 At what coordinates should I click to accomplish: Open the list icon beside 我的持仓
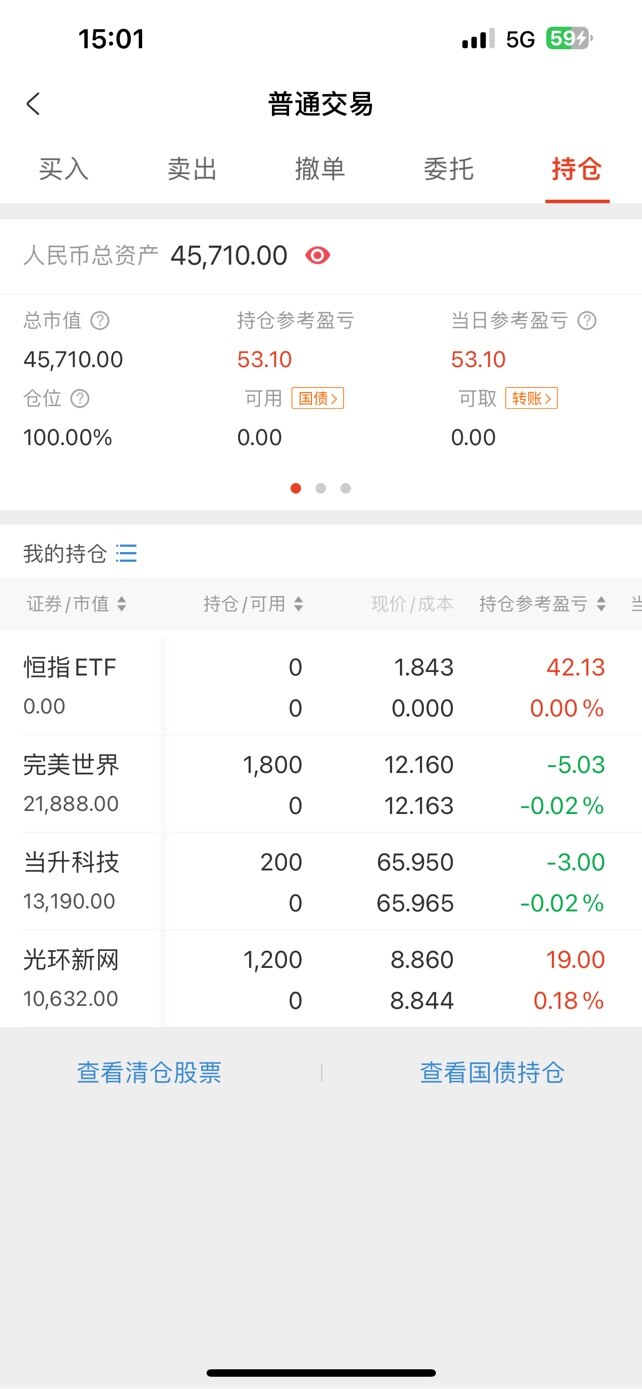[x=126, y=553]
